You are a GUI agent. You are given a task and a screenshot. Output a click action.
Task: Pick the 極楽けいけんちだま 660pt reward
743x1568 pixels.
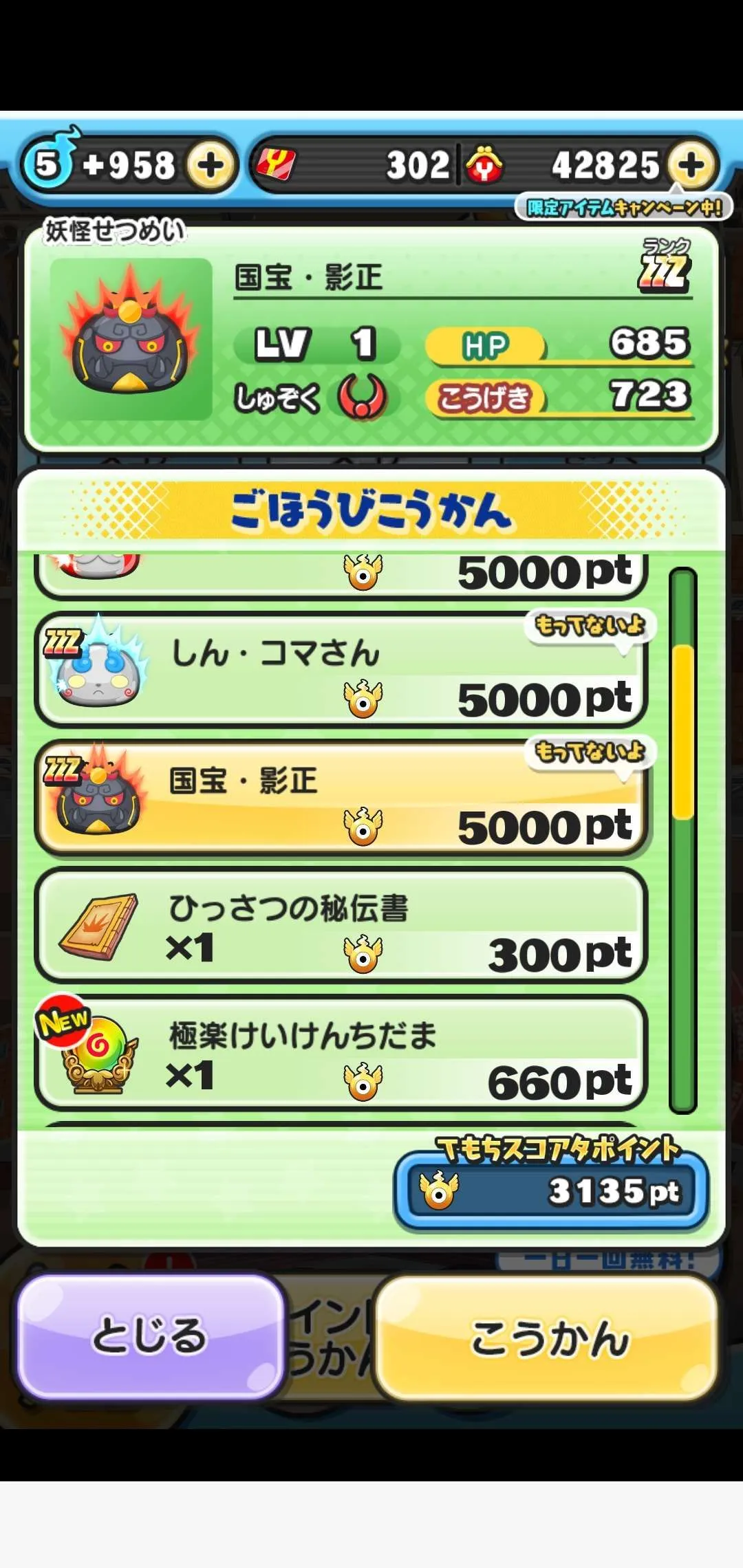point(341,1054)
